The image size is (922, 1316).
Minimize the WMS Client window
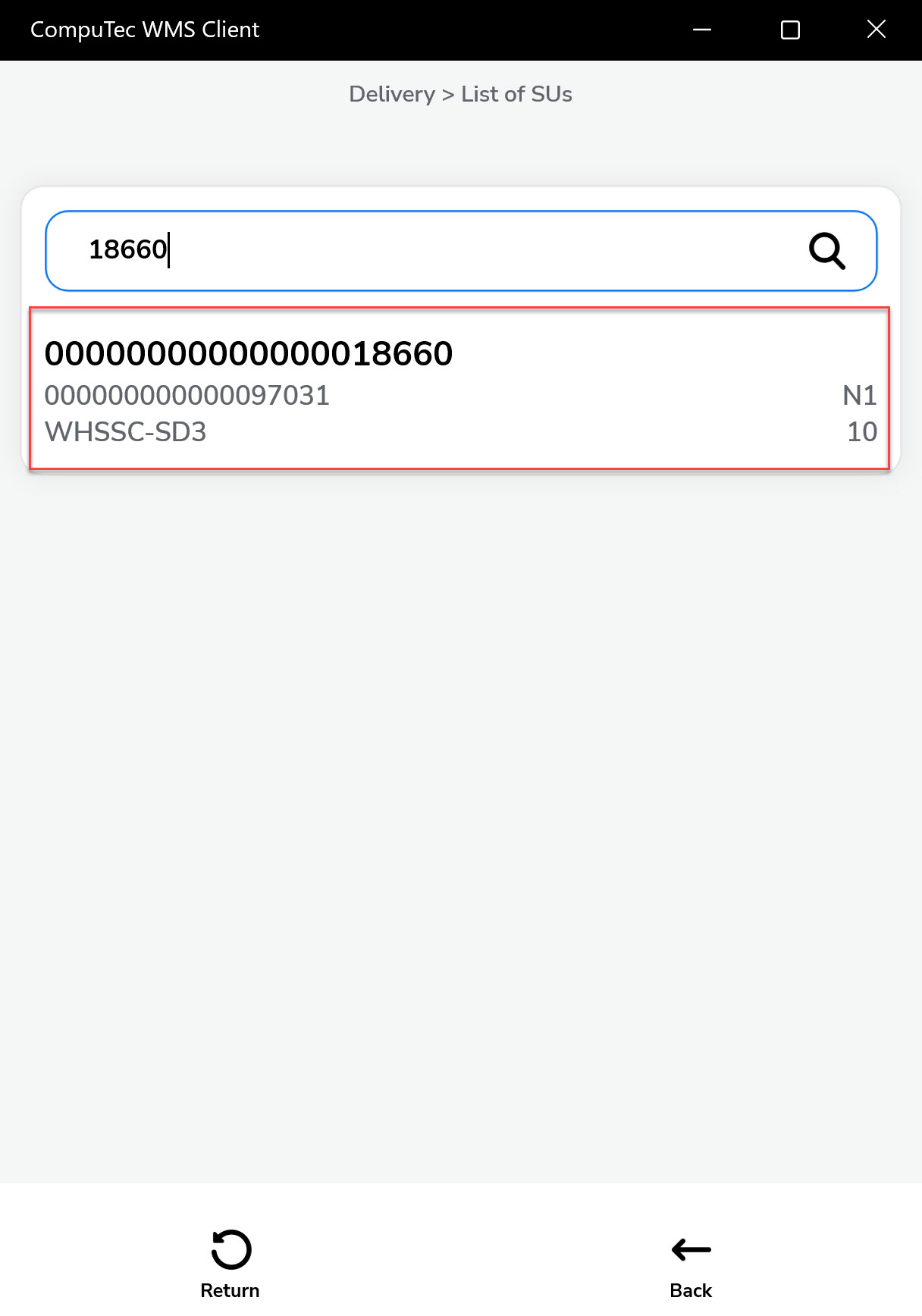[x=702, y=30]
